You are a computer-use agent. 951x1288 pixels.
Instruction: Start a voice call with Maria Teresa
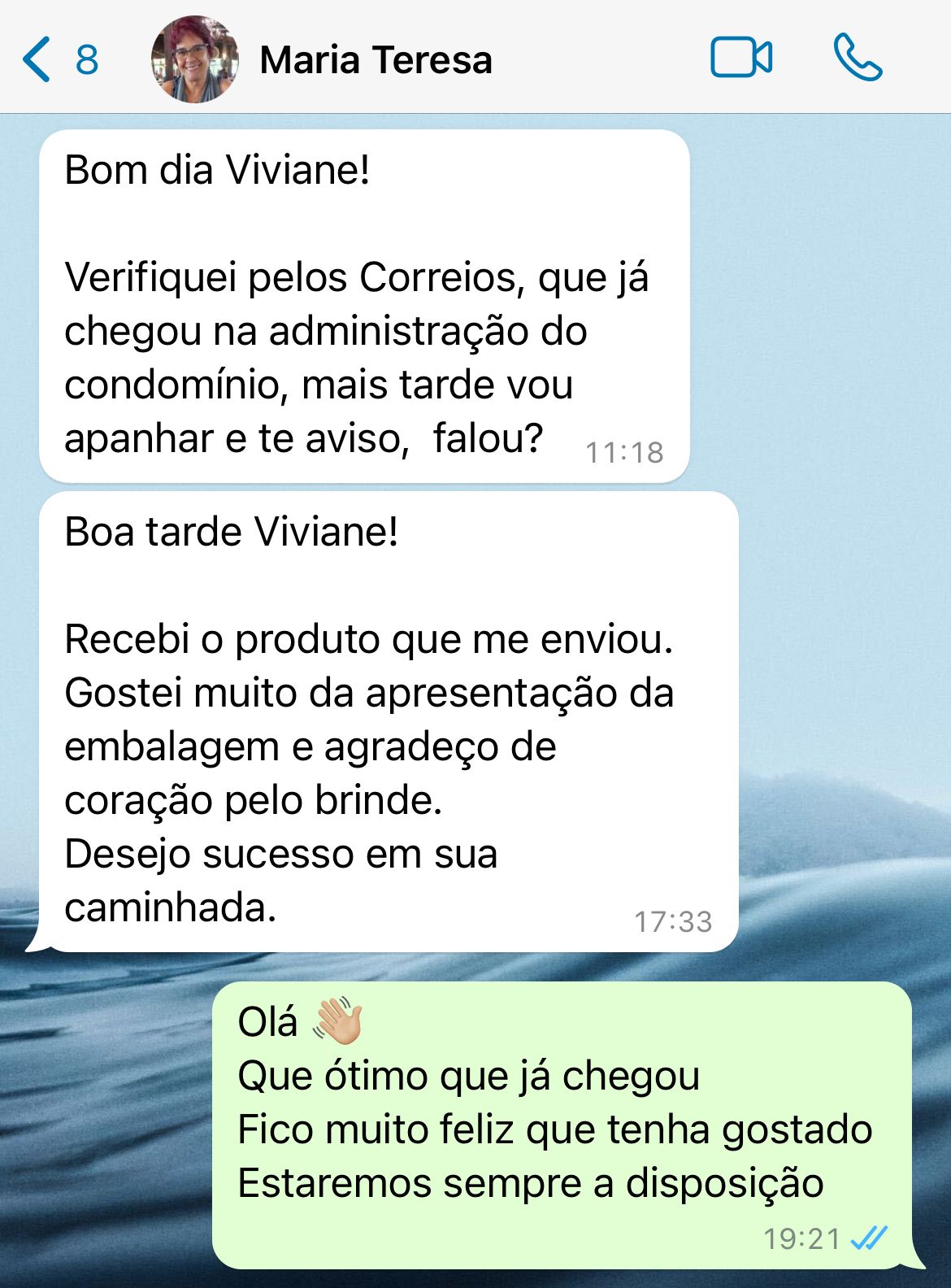pos(858,59)
